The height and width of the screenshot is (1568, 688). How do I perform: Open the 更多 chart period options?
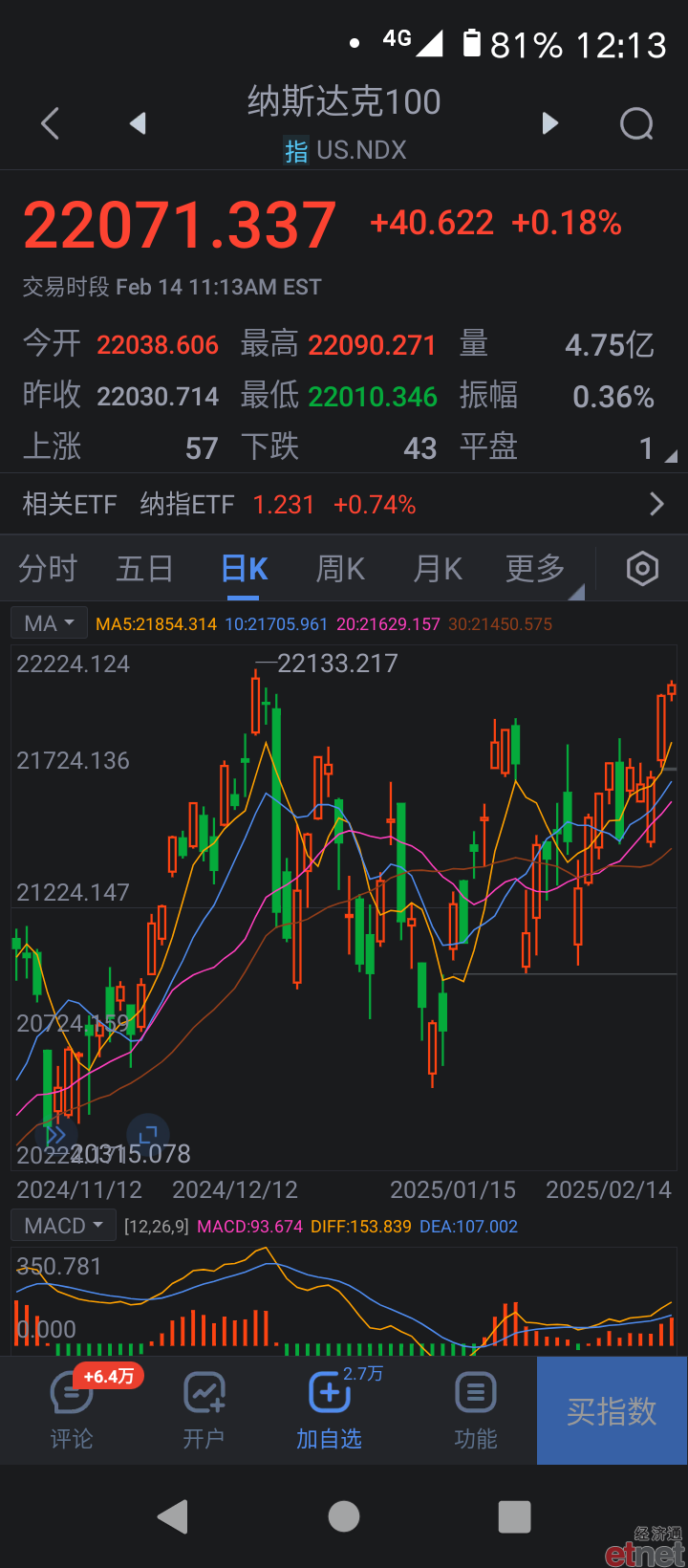pyautogui.click(x=536, y=569)
